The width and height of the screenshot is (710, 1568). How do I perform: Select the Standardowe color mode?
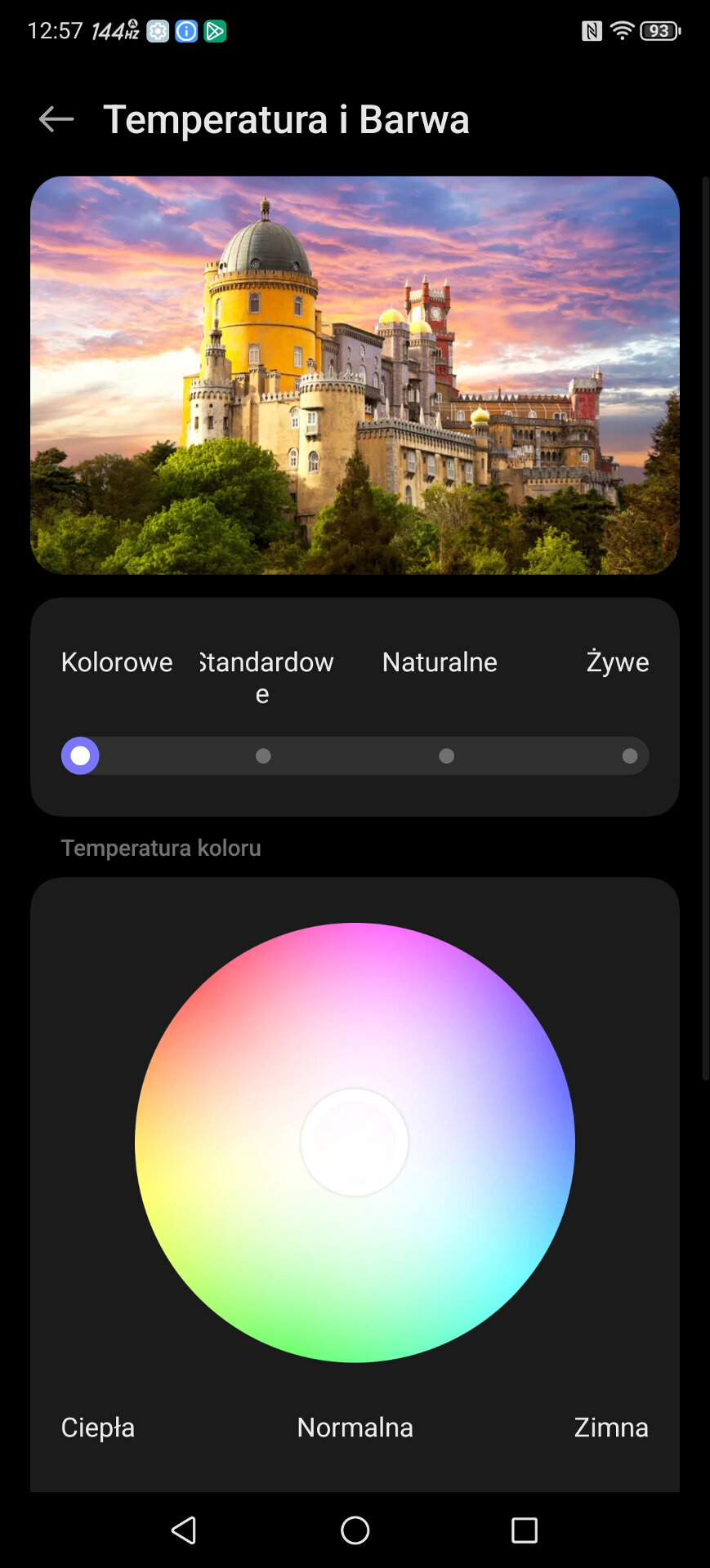click(263, 756)
